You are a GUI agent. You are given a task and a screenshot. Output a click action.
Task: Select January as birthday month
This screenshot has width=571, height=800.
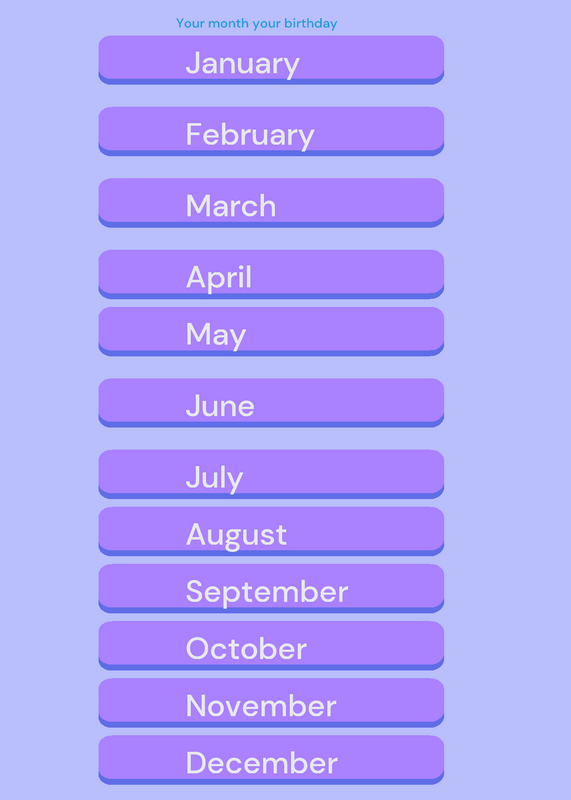click(x=271, y=60)
